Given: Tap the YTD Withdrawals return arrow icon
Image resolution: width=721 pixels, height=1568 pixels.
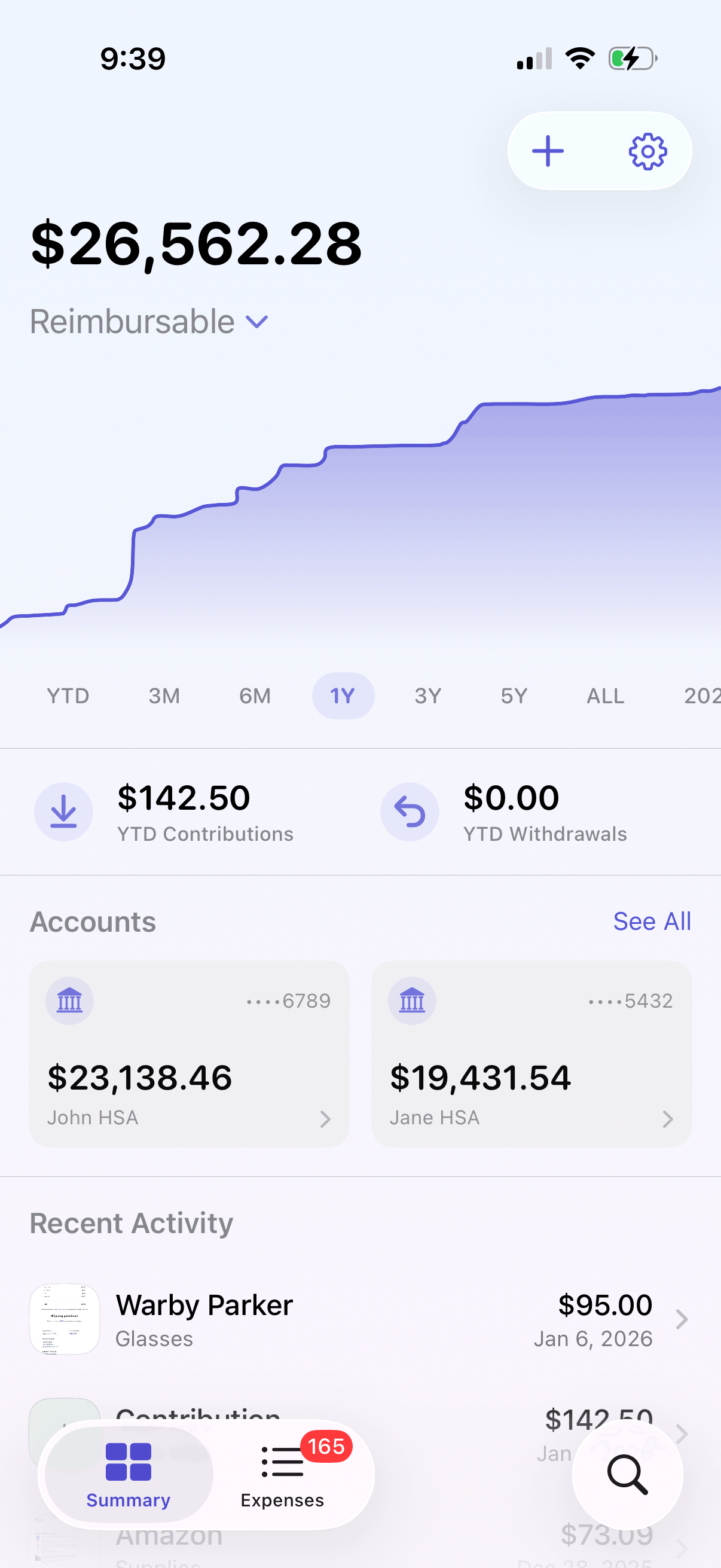Looking at the screenshot, I should [410, 812].
